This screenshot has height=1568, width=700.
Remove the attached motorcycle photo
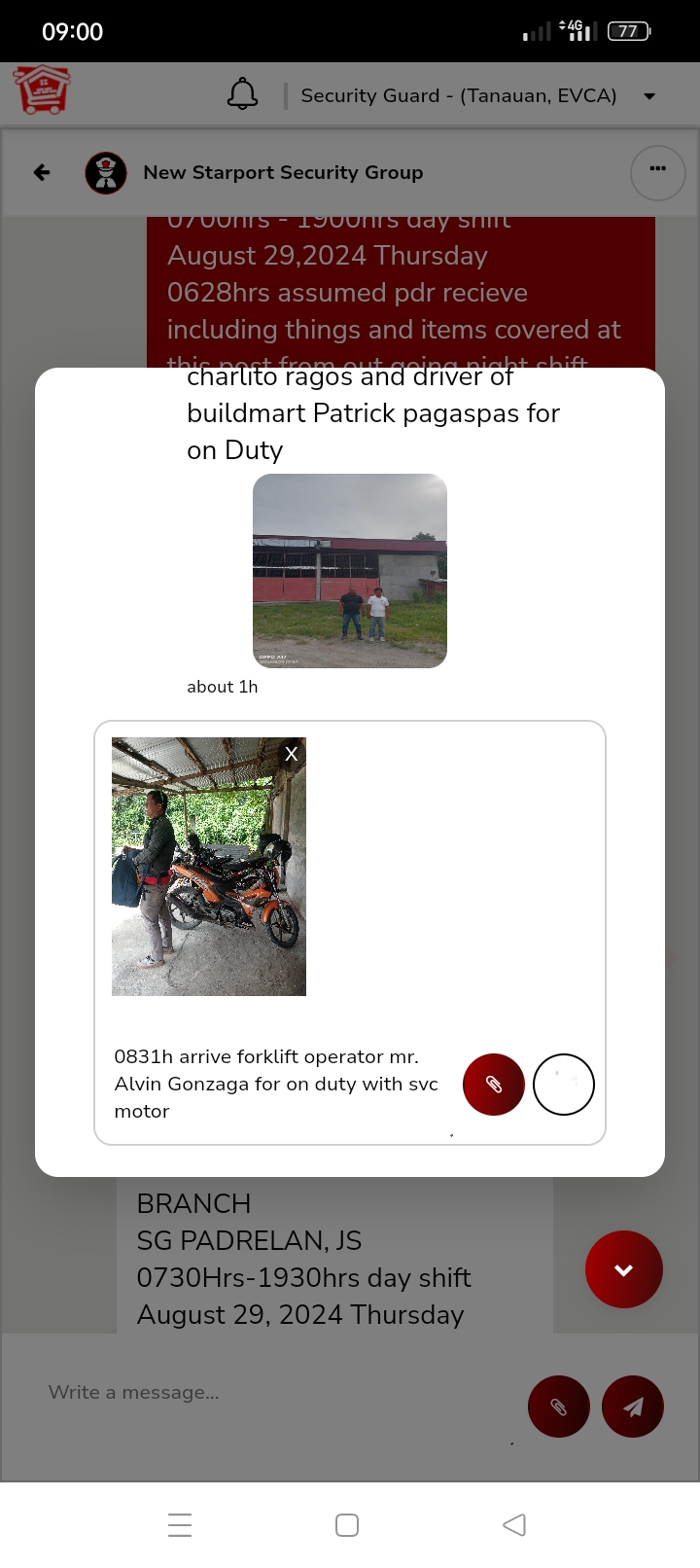coord(291,754)
